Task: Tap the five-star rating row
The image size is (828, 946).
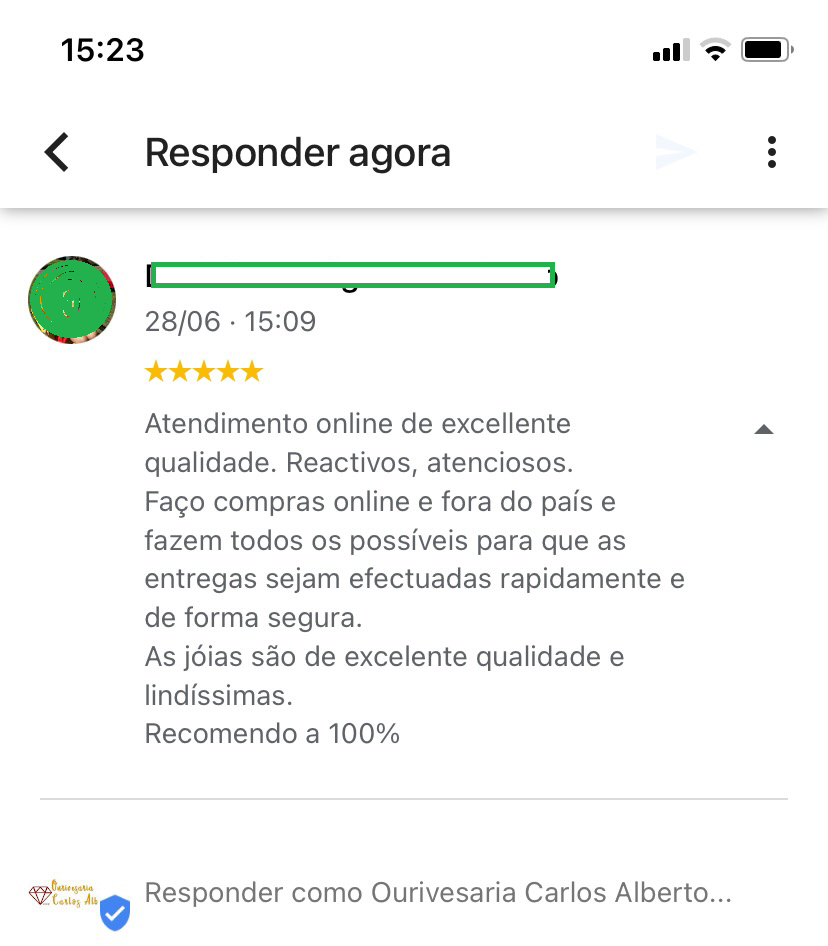Action: pyautogui.click(x=203, y=370)
